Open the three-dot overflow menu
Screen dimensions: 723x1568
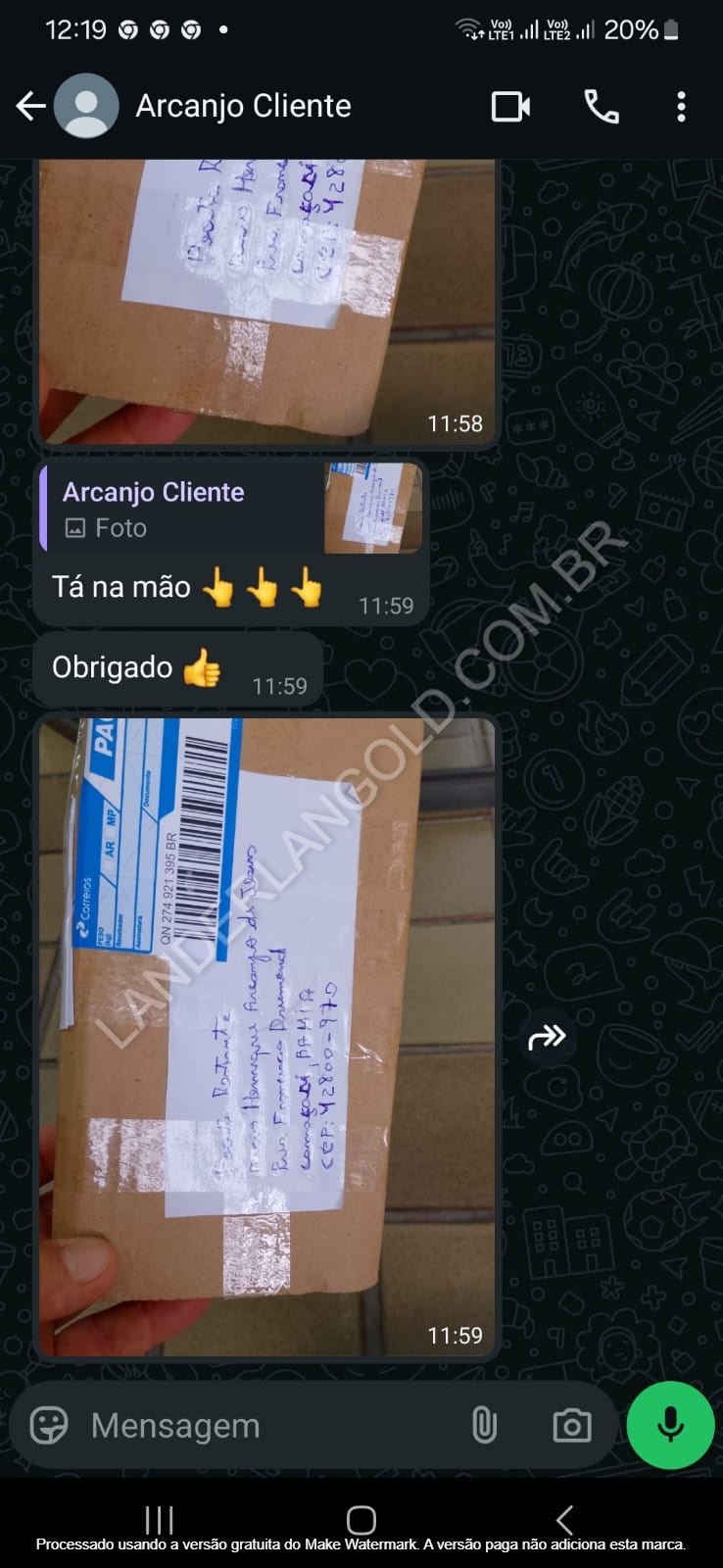click(x=681, y=106)
